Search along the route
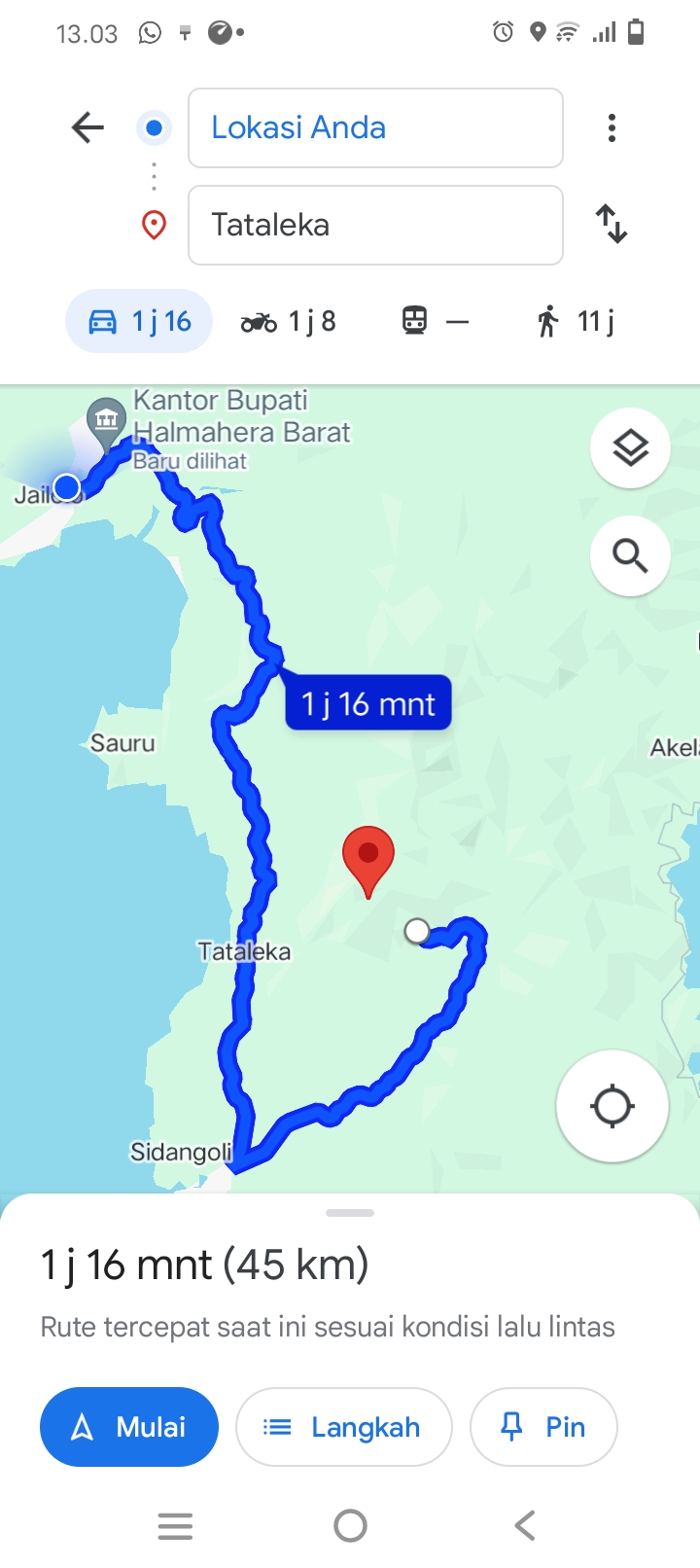700x1568 pixels. click(x=630, y=555)
